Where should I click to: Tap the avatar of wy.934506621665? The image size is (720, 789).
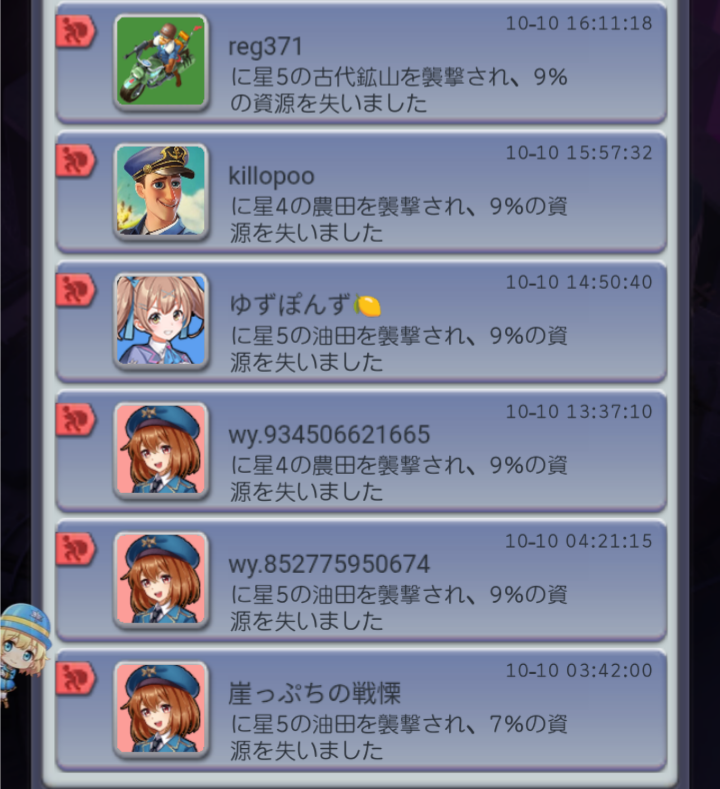click(161, 450)
